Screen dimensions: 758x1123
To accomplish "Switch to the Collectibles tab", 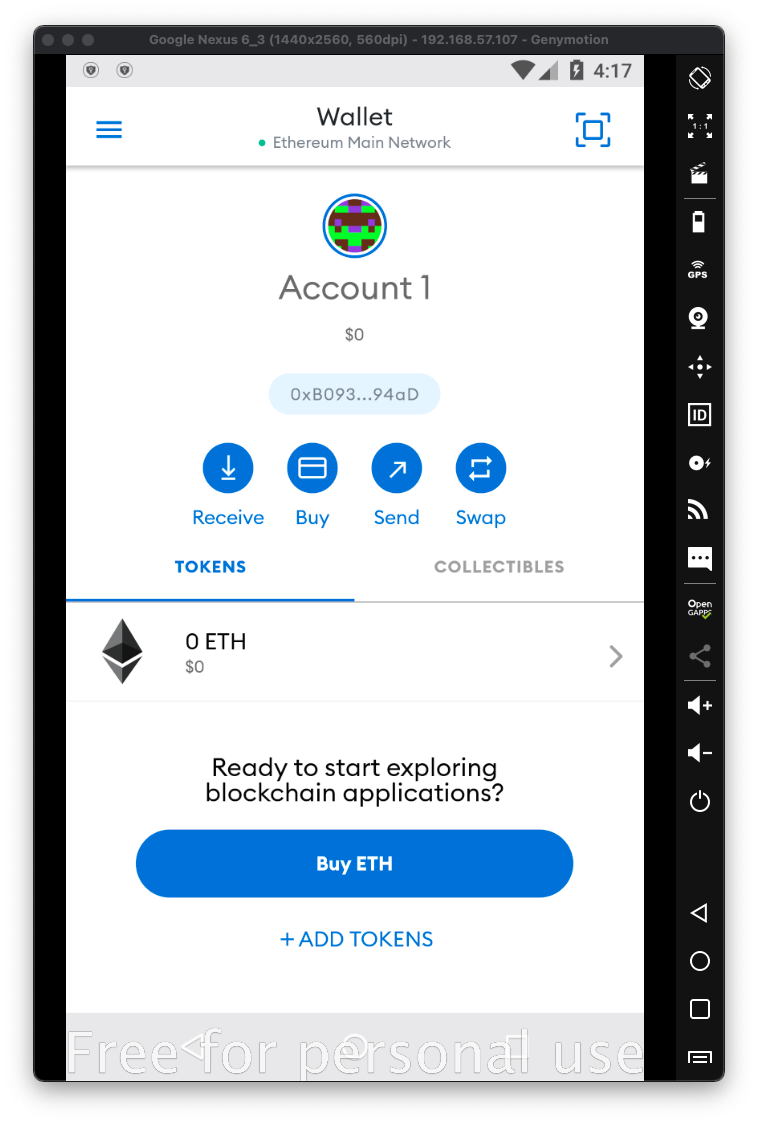I will point(499,567).
